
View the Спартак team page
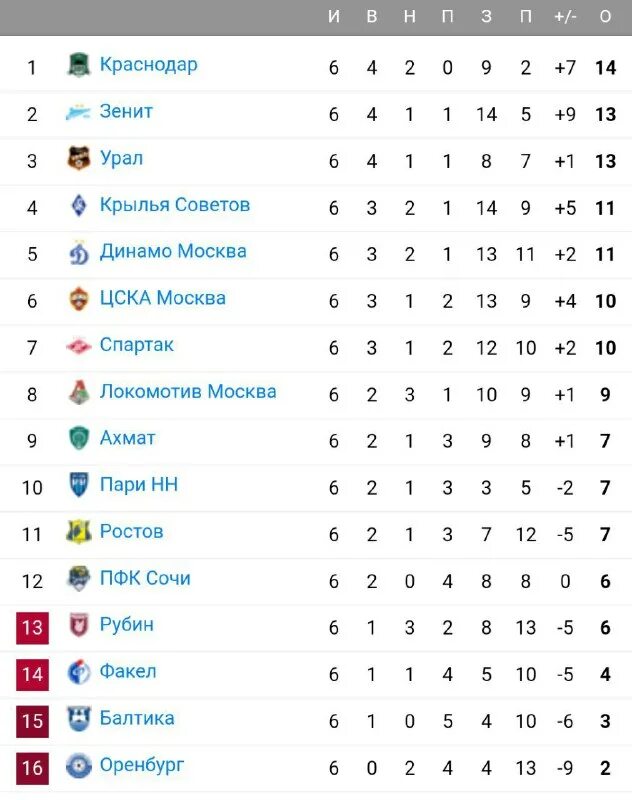click(x=136, y=345)
